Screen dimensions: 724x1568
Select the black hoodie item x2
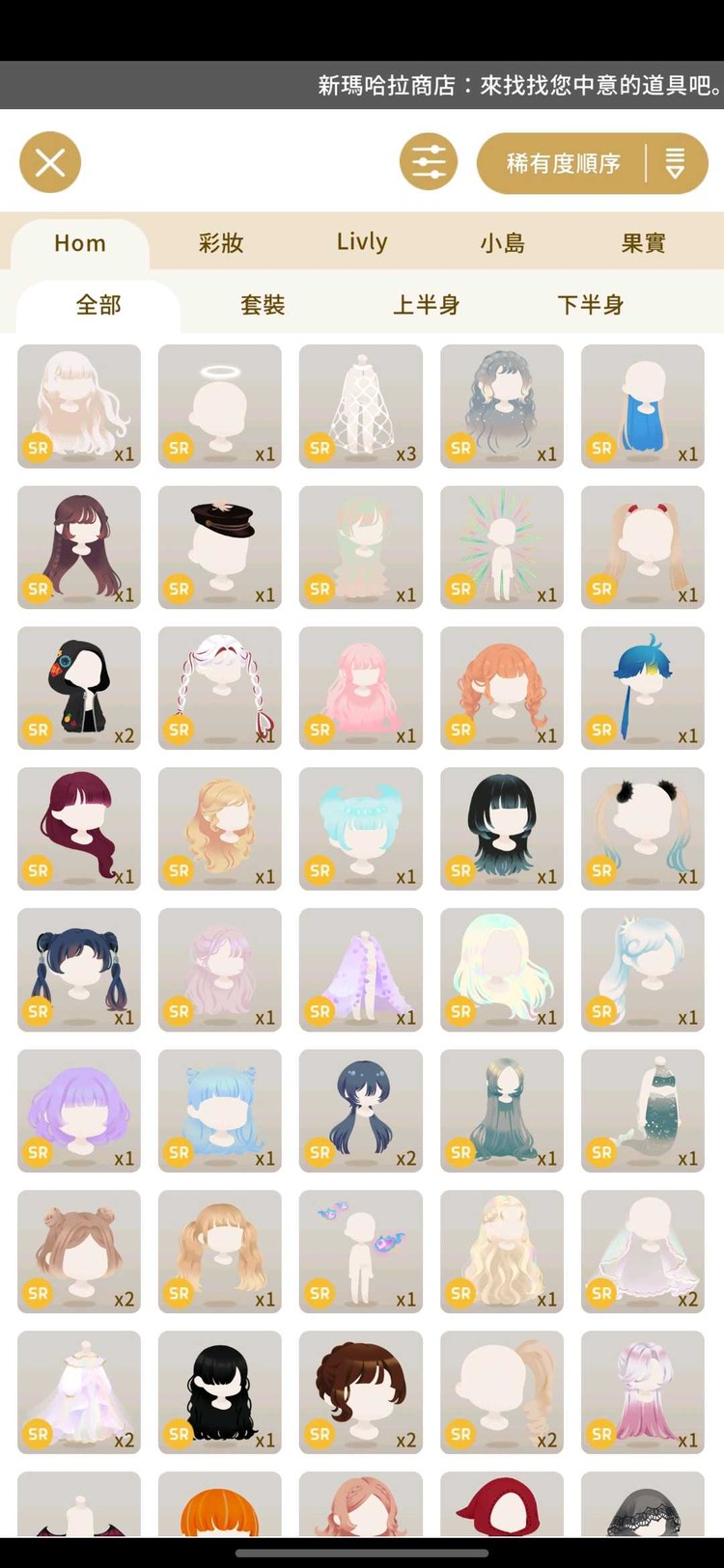tap(79, 688)
